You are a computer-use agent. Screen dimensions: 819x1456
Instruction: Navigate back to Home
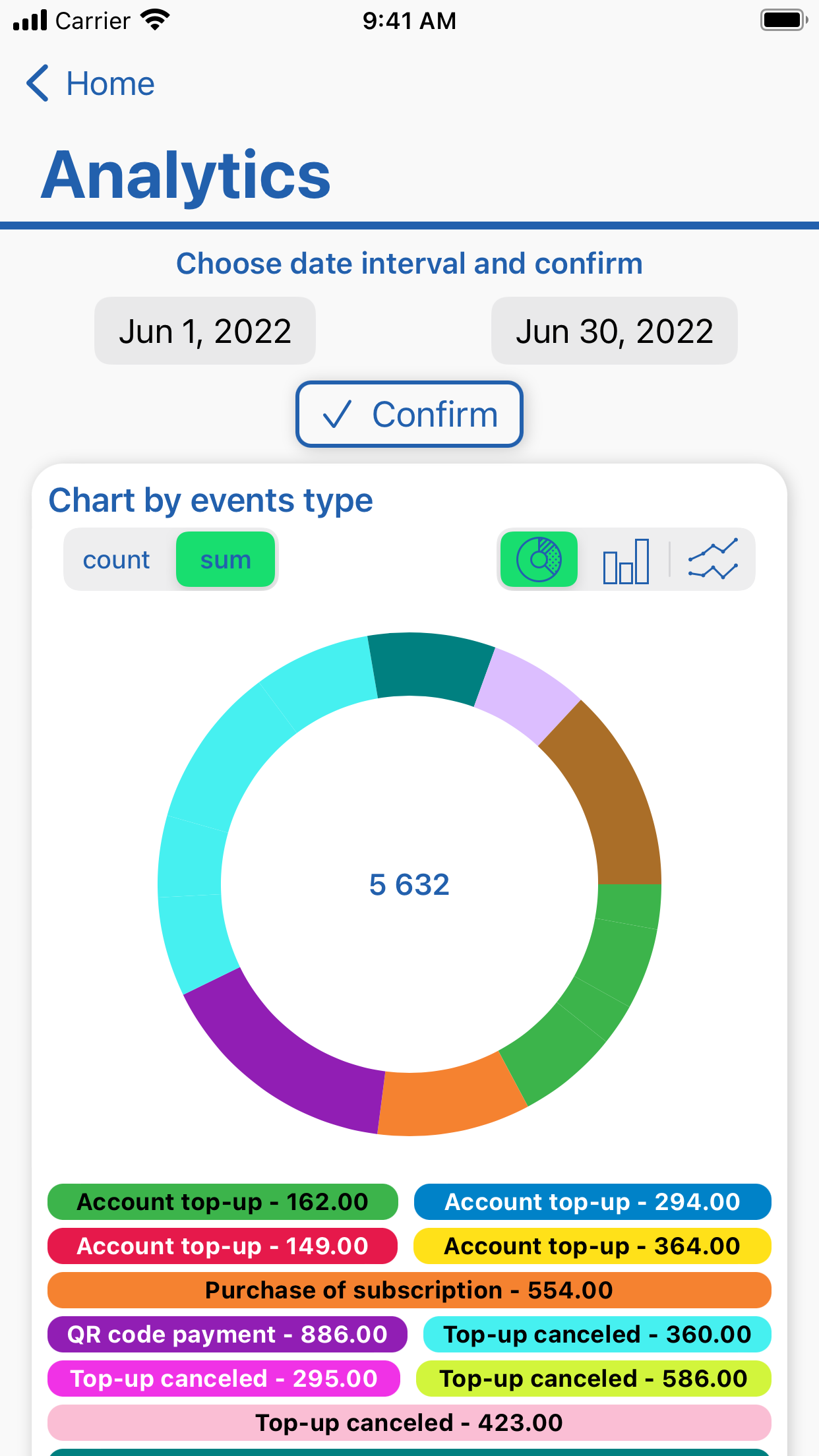[x=109, y=84]
